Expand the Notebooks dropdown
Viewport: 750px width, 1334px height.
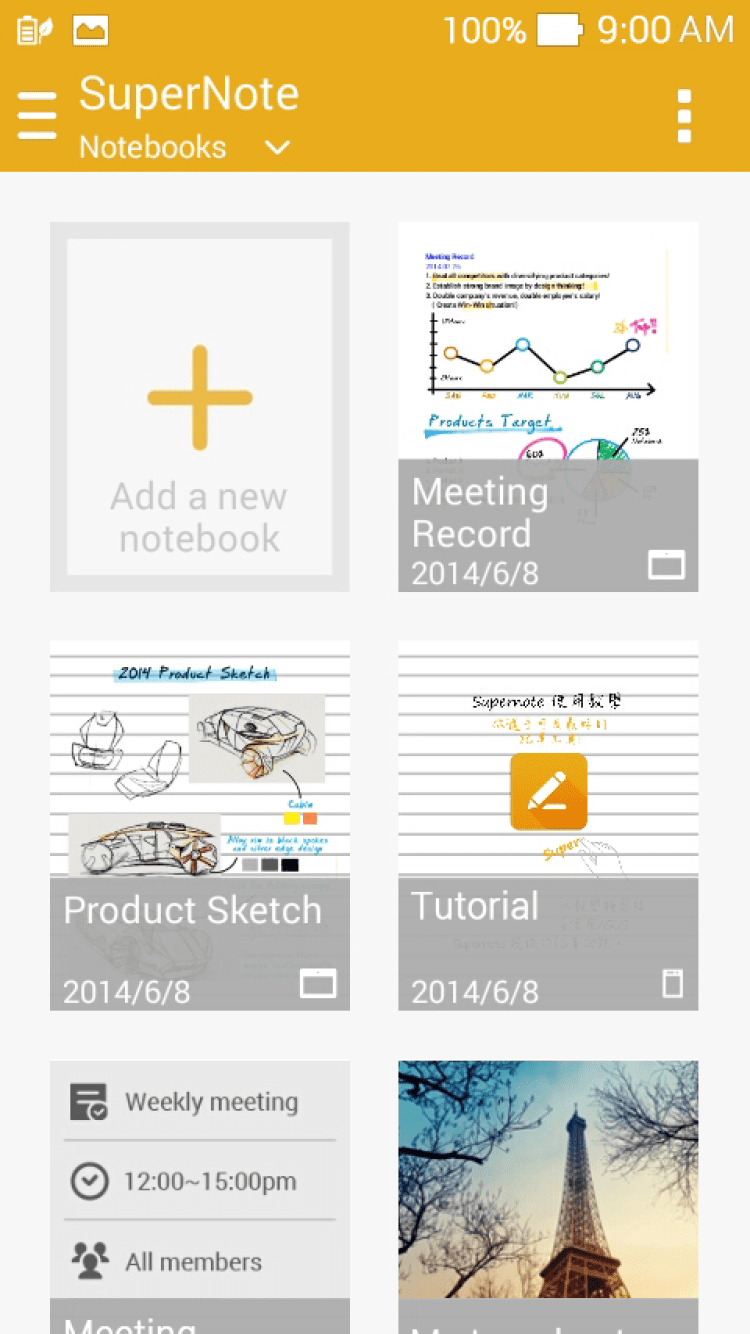coord(277,148)
